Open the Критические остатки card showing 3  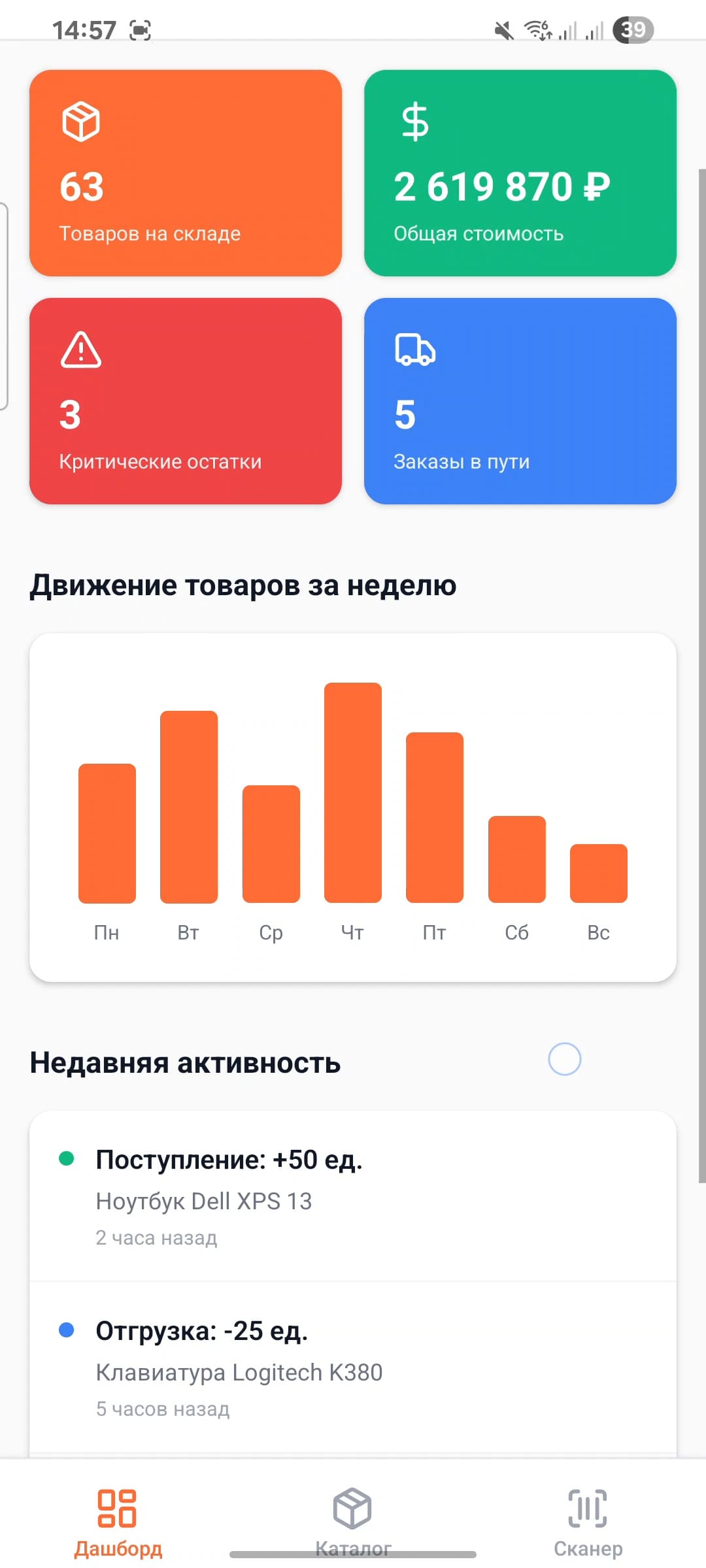tap(186, 400)
